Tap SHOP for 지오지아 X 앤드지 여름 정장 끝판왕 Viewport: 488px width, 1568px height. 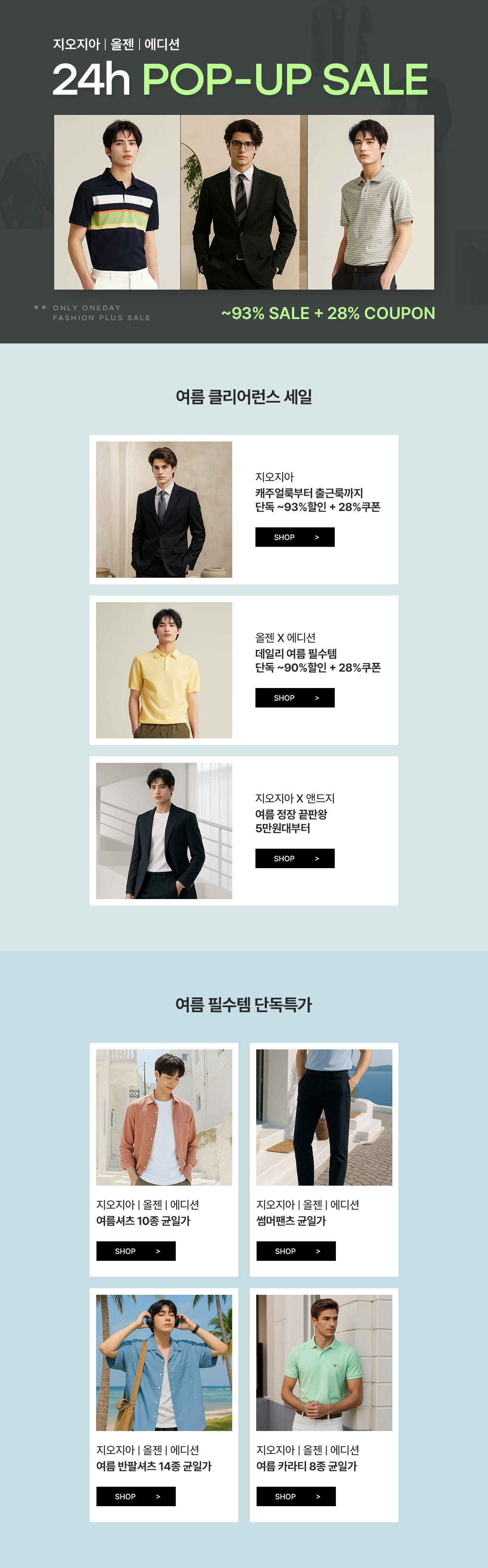294,858
